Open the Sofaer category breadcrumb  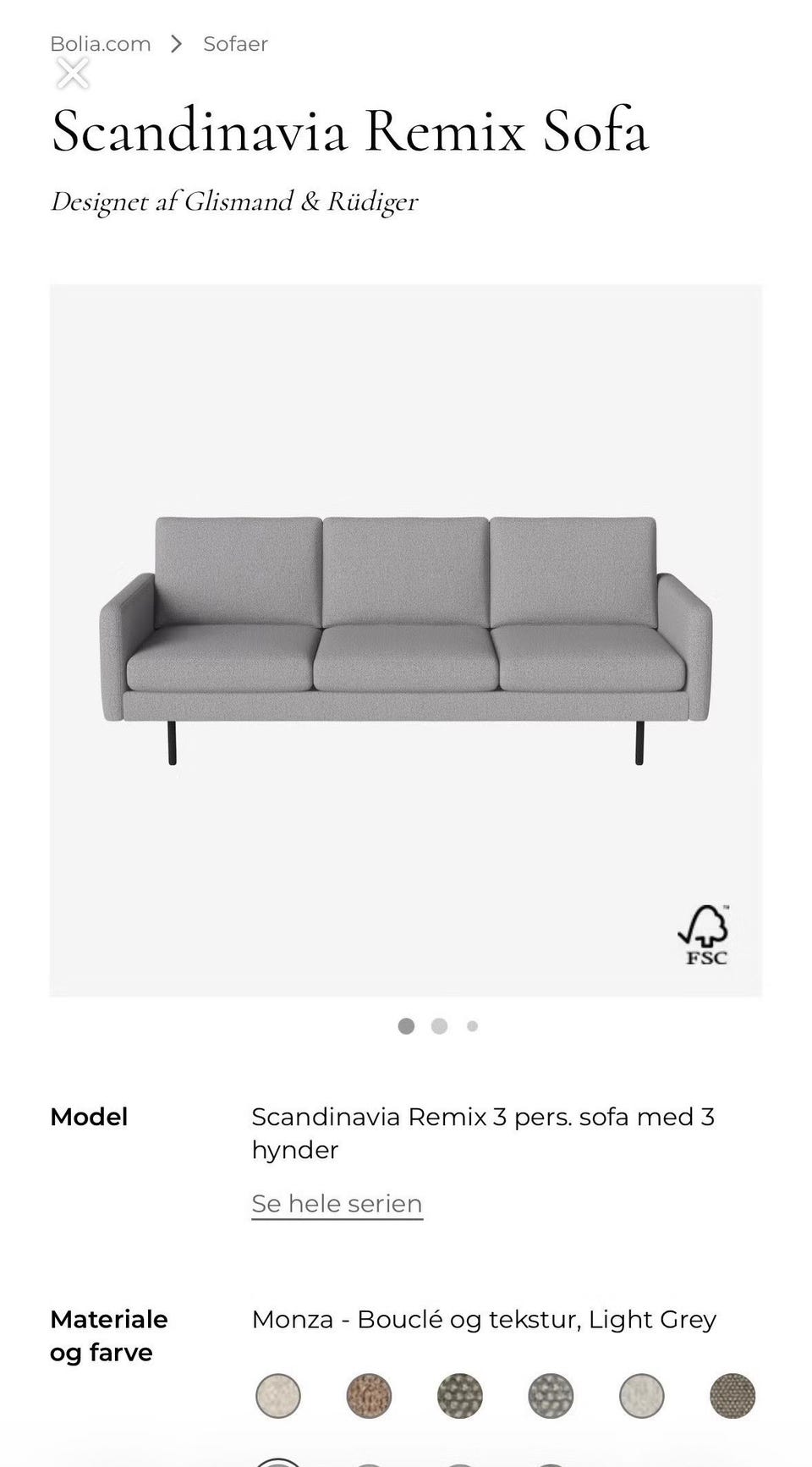pos(233,43)
